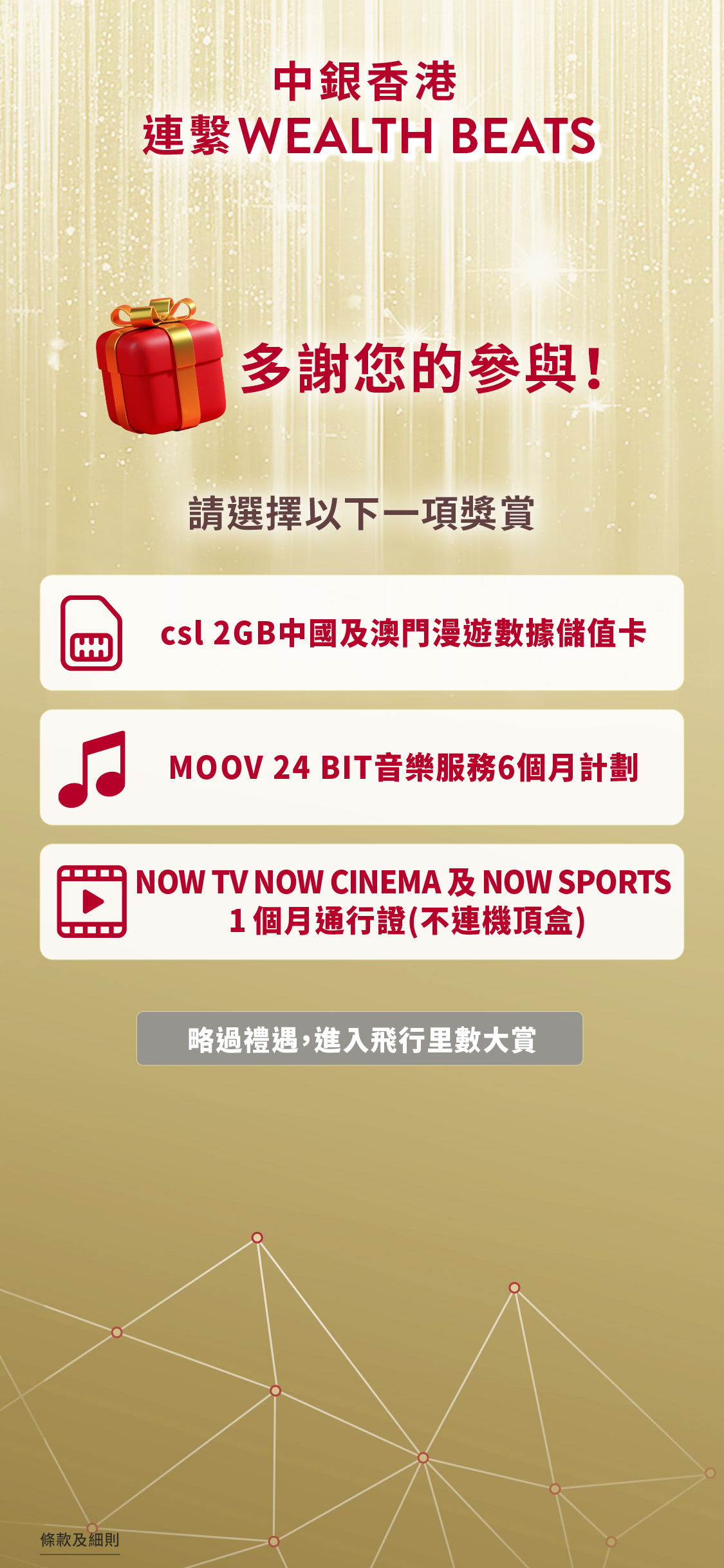Image resolution: width=724 pixels, height=1568 pixels.
Task: Choose the MOOV 24 BIT music plan reward
Action: pos(362,767)
